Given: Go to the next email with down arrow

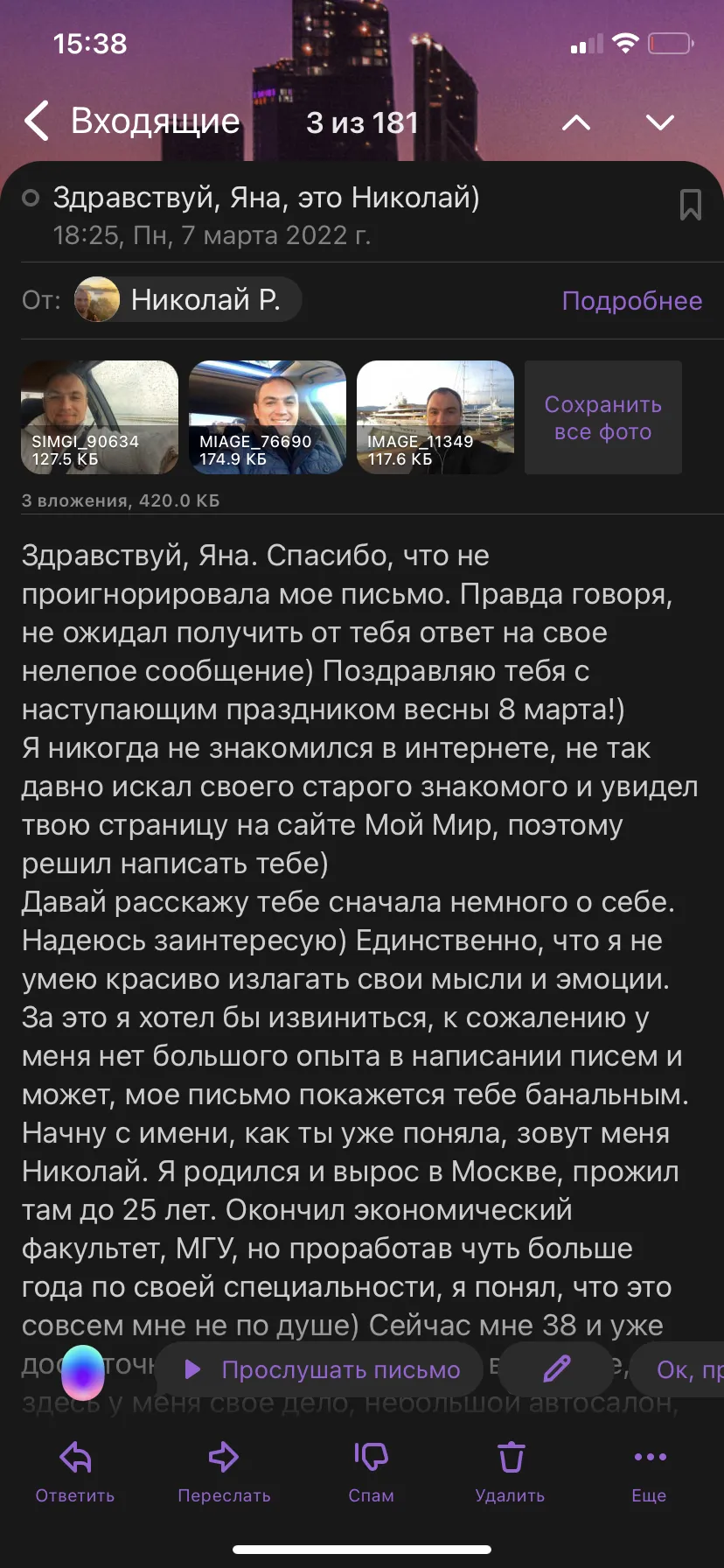Looking at the screenshot, I should point(660,122).
